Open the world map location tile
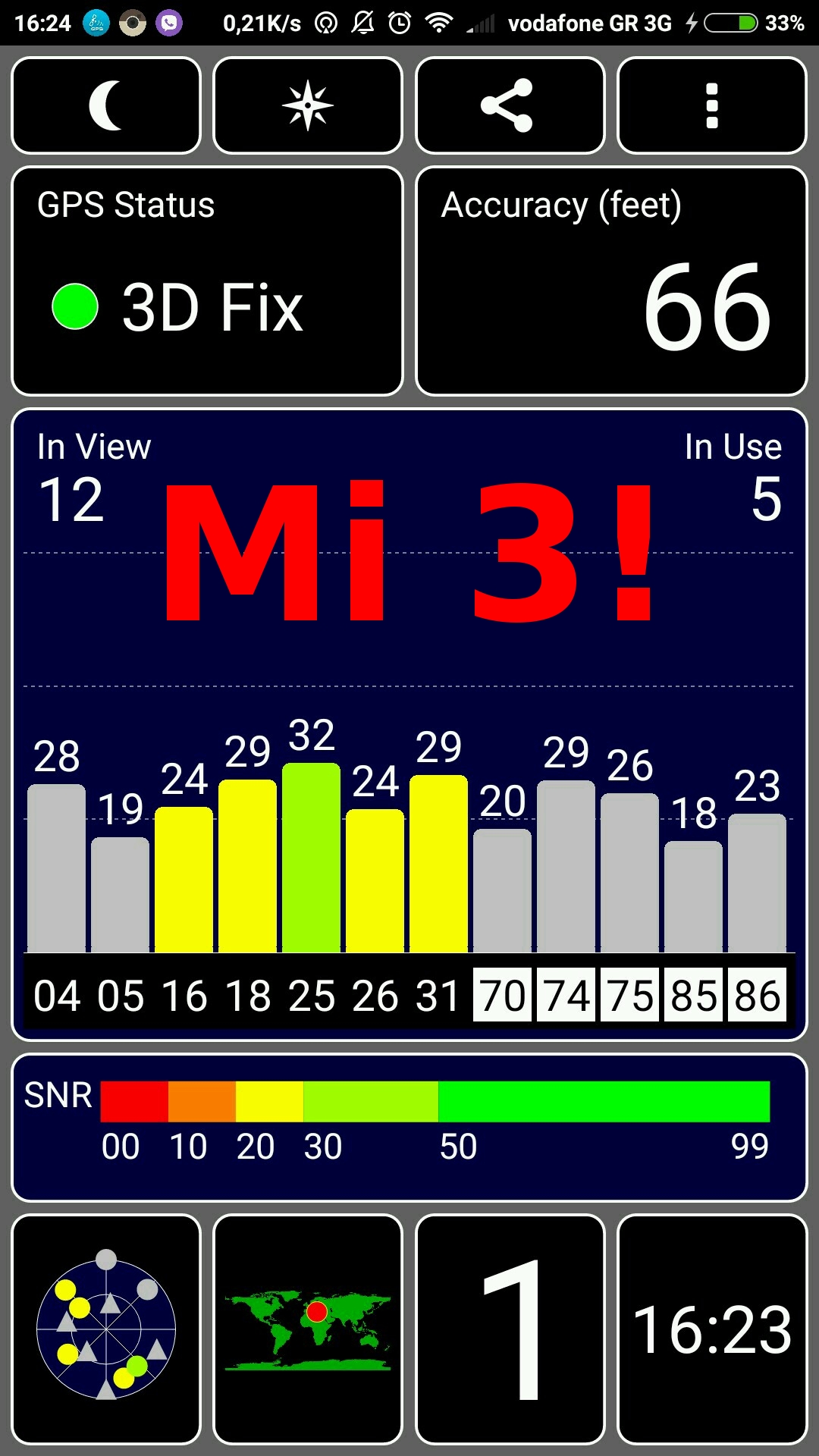The image size is (819, 1456). tap(308, 1329)
